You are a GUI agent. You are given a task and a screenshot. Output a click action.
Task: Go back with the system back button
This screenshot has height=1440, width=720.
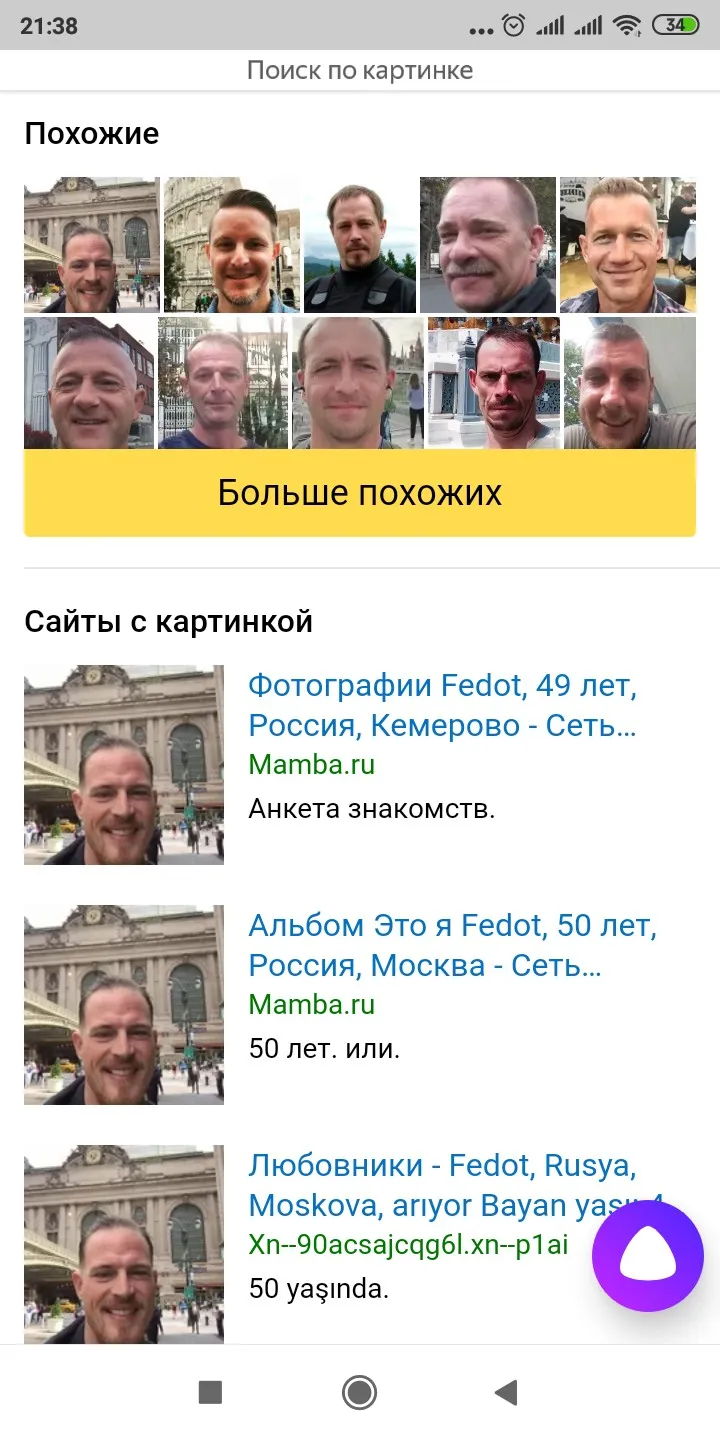click(506, 1392)
